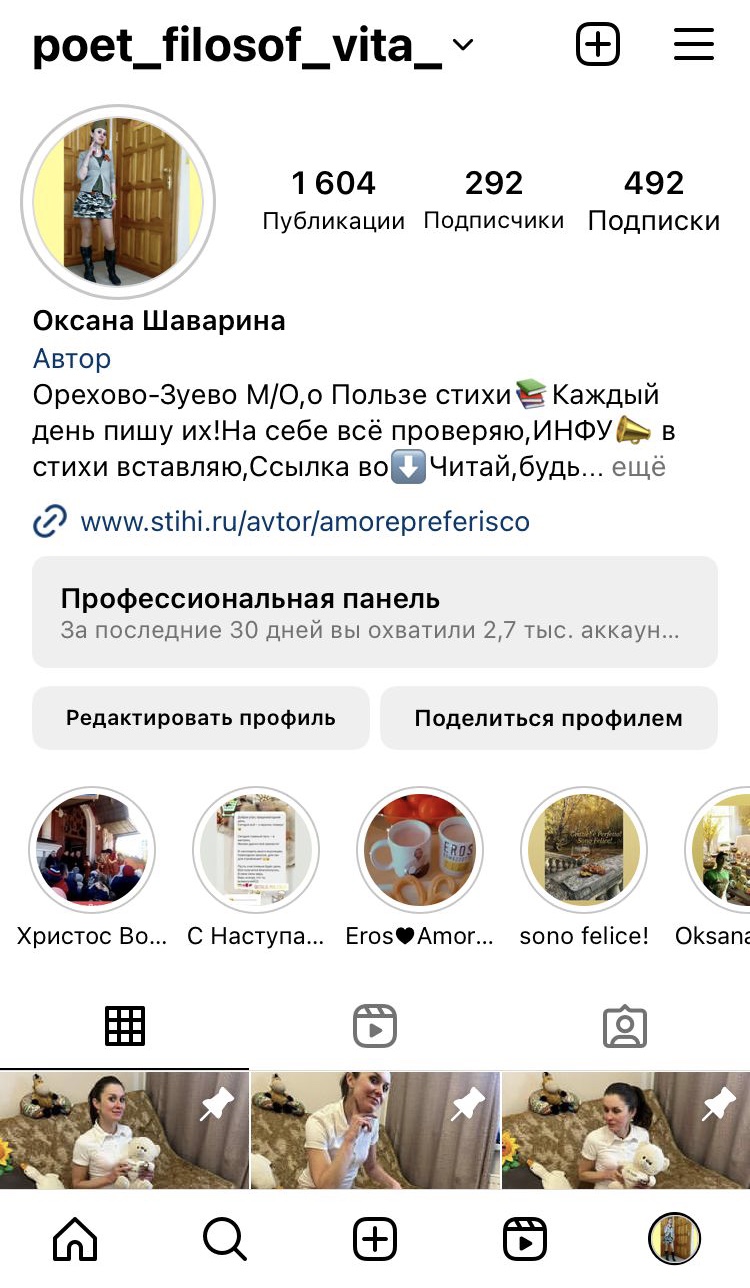This screenshot has width=750, height=1288.
Task: Open the profile picture
Action: pos(119,202)
